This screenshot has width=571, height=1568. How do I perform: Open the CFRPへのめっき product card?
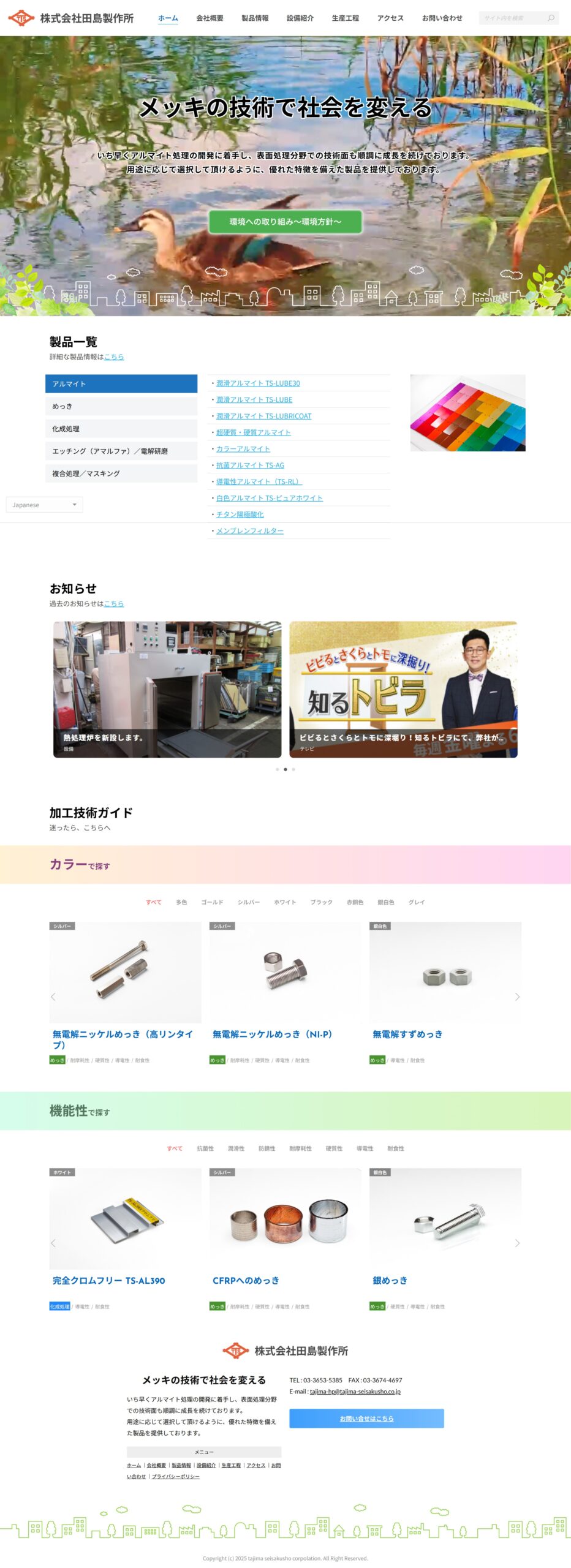click(246, 1280)
